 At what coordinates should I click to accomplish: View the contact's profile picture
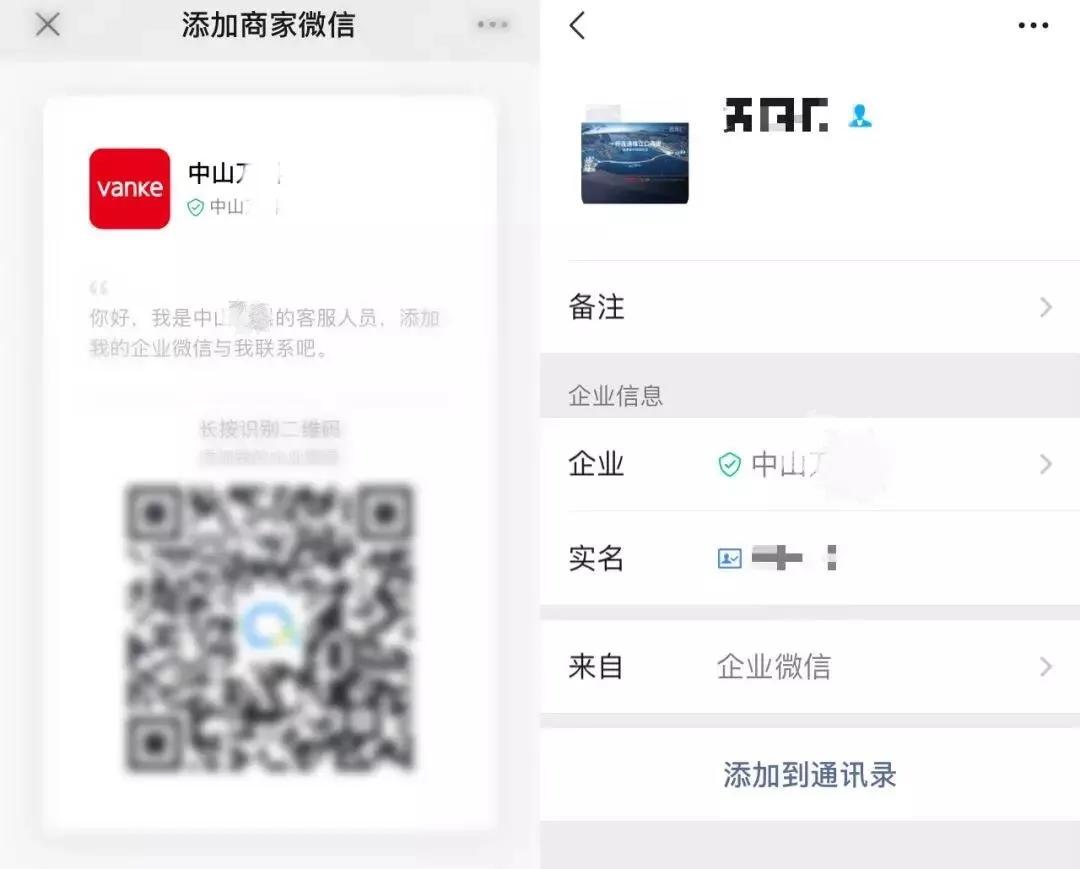[635, 162]
